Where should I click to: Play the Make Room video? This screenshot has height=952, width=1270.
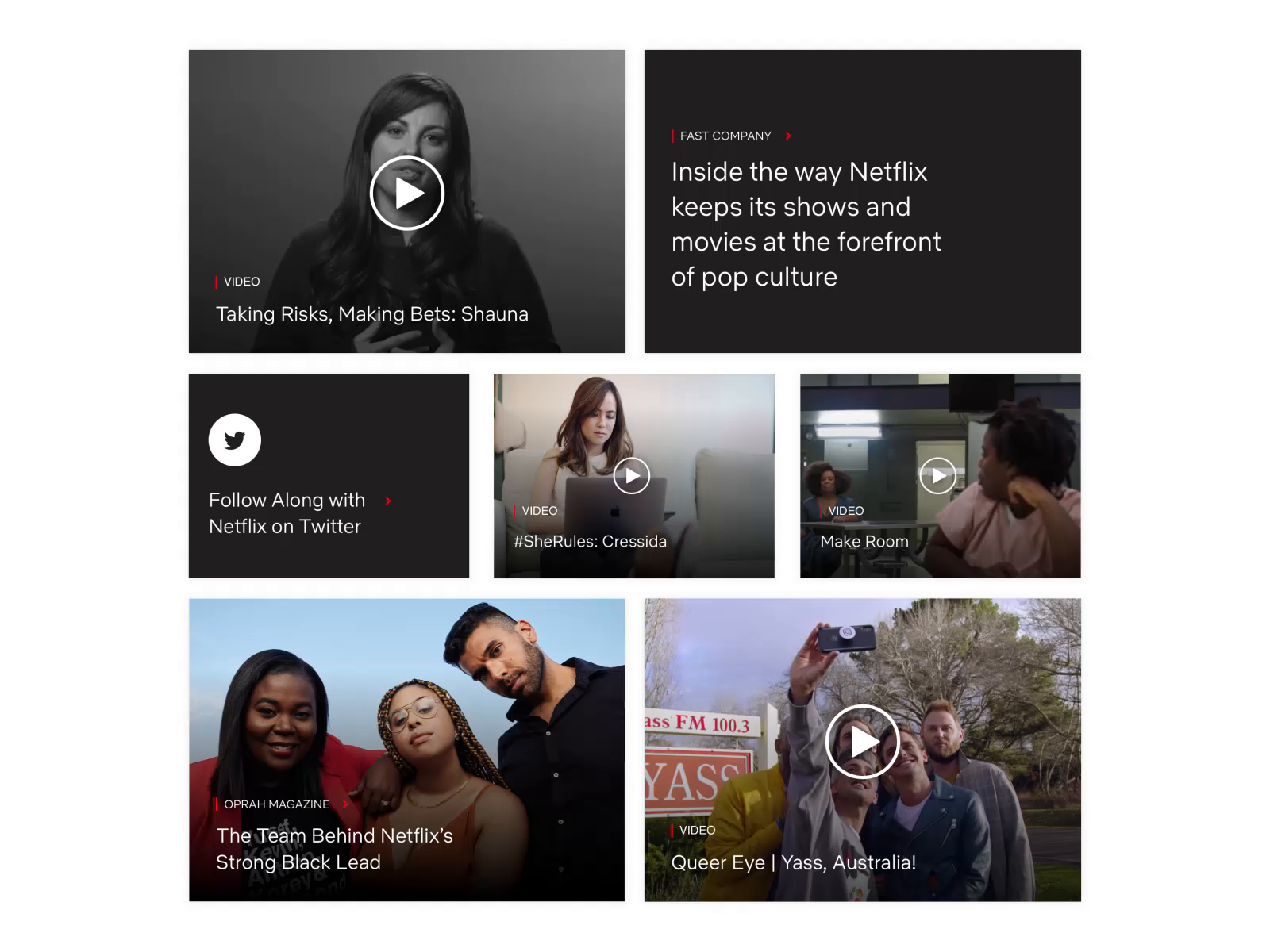click(938, 476)
